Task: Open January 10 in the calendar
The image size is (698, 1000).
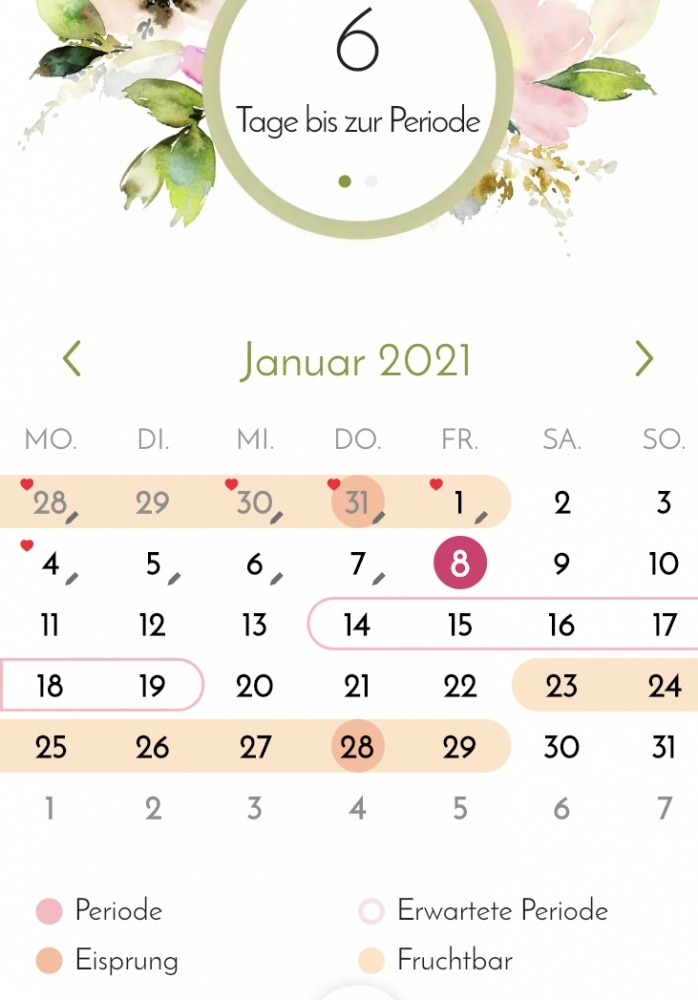Action: coord(664,564)
